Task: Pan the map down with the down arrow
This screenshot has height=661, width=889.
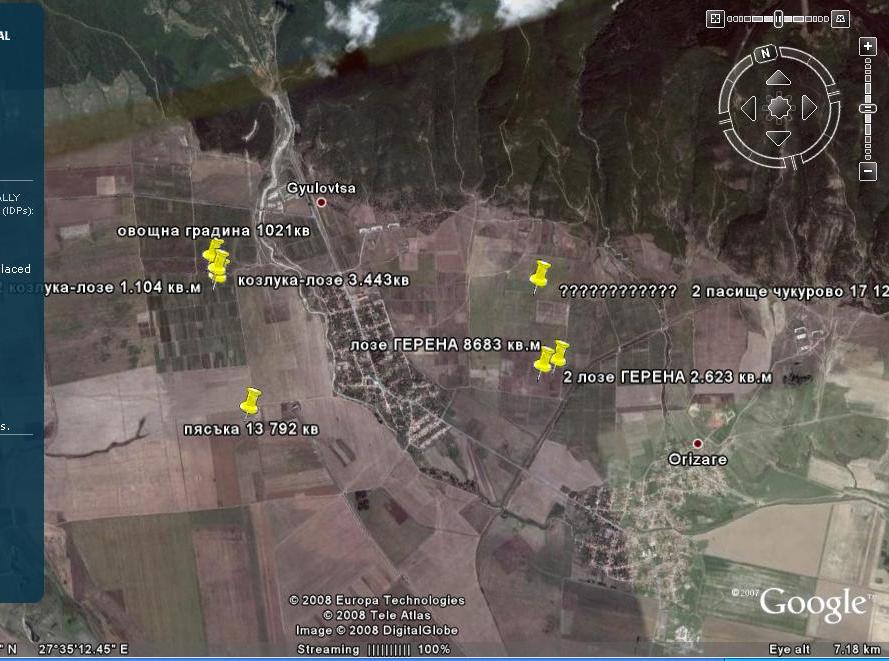Action: (x=778, y=138)
